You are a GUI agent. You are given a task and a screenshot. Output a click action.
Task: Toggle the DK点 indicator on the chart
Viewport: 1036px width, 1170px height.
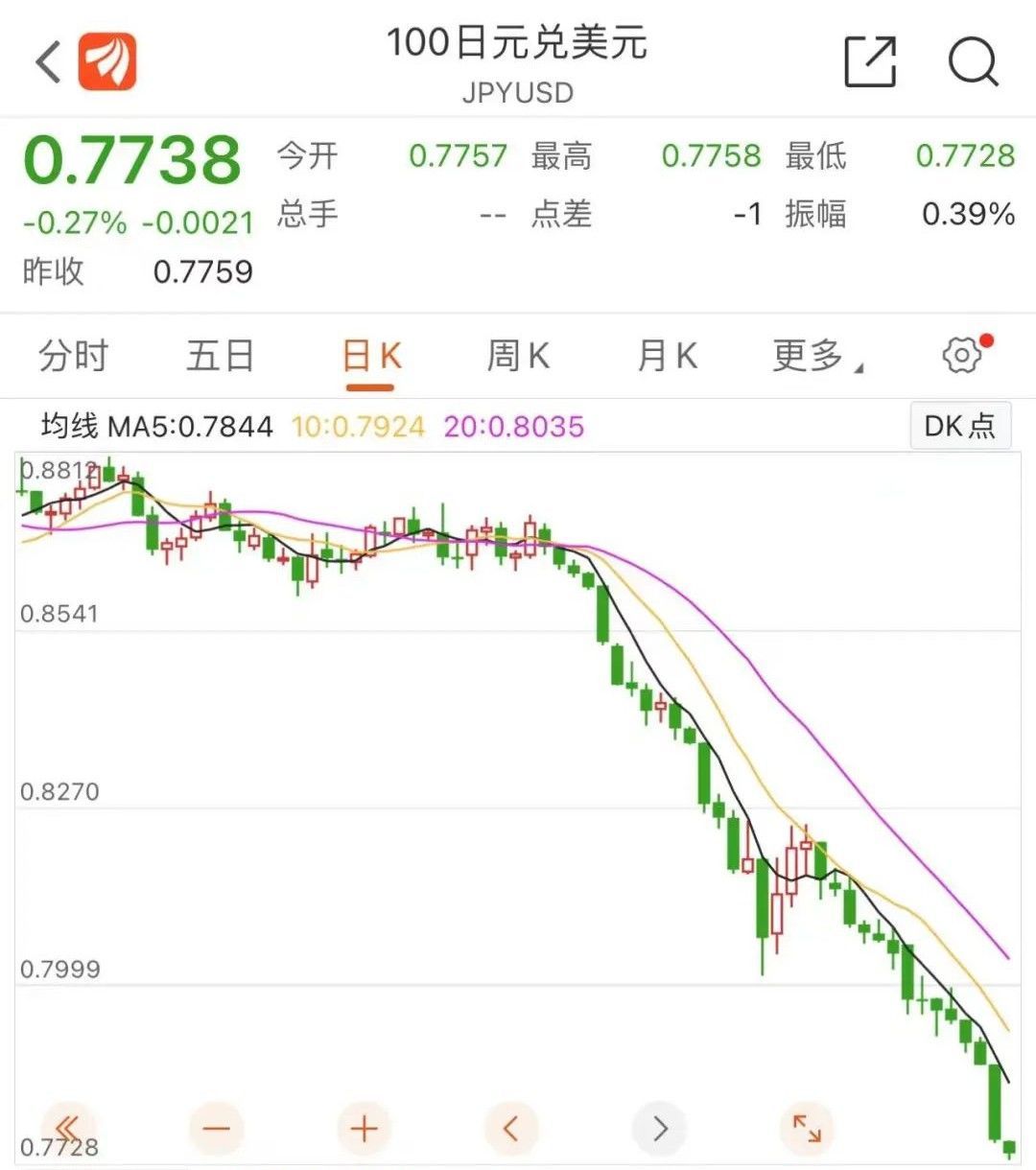[959, 425]
